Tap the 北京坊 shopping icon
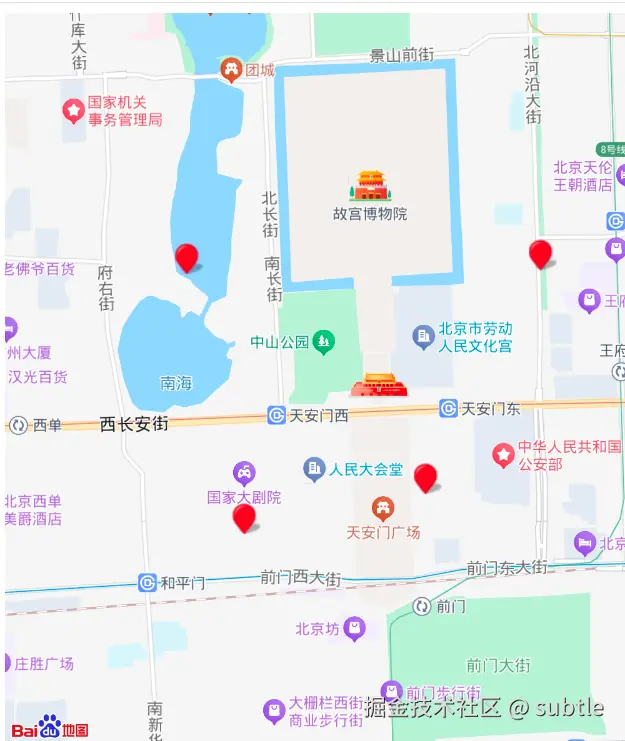 (x=354, y=628)
